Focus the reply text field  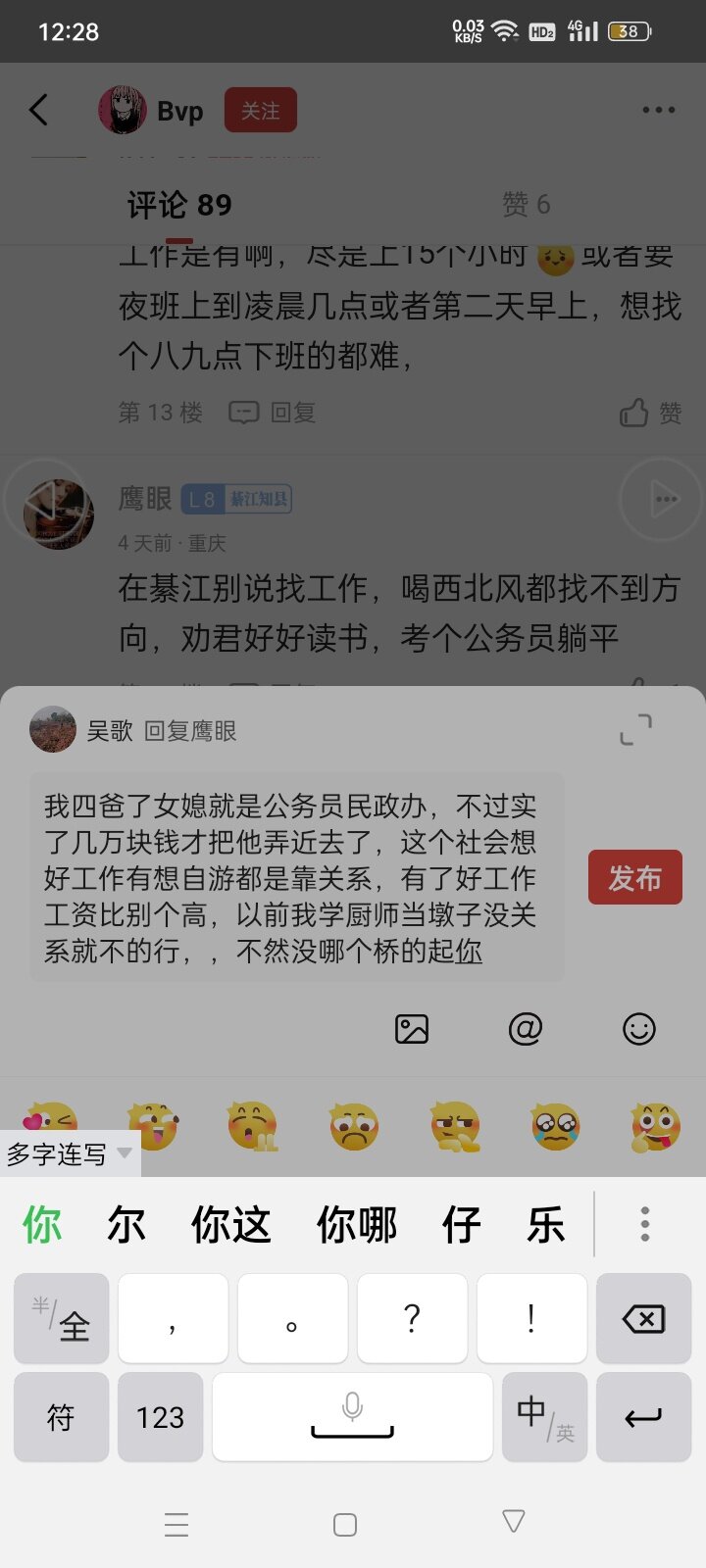pyautogui.click(x=296, y=877)
